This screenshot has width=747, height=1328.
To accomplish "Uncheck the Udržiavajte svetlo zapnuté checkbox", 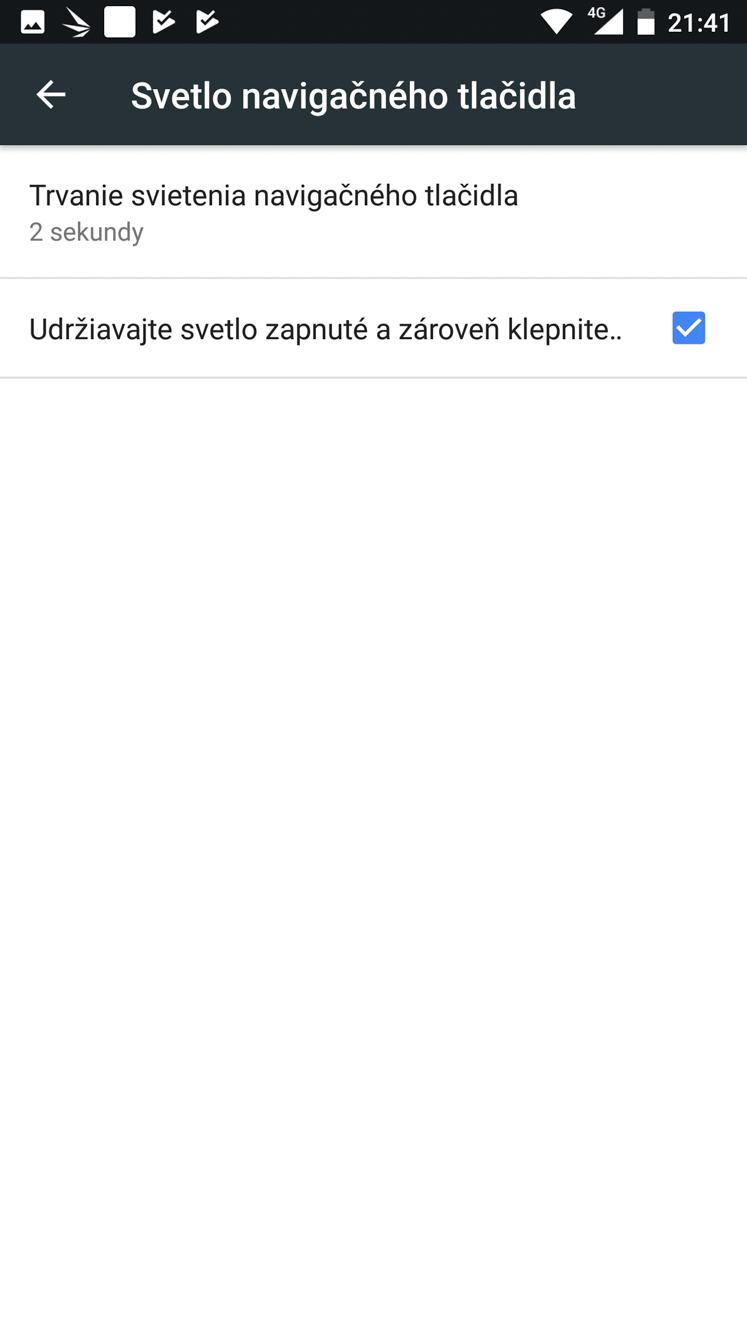I will coord(688,328).
